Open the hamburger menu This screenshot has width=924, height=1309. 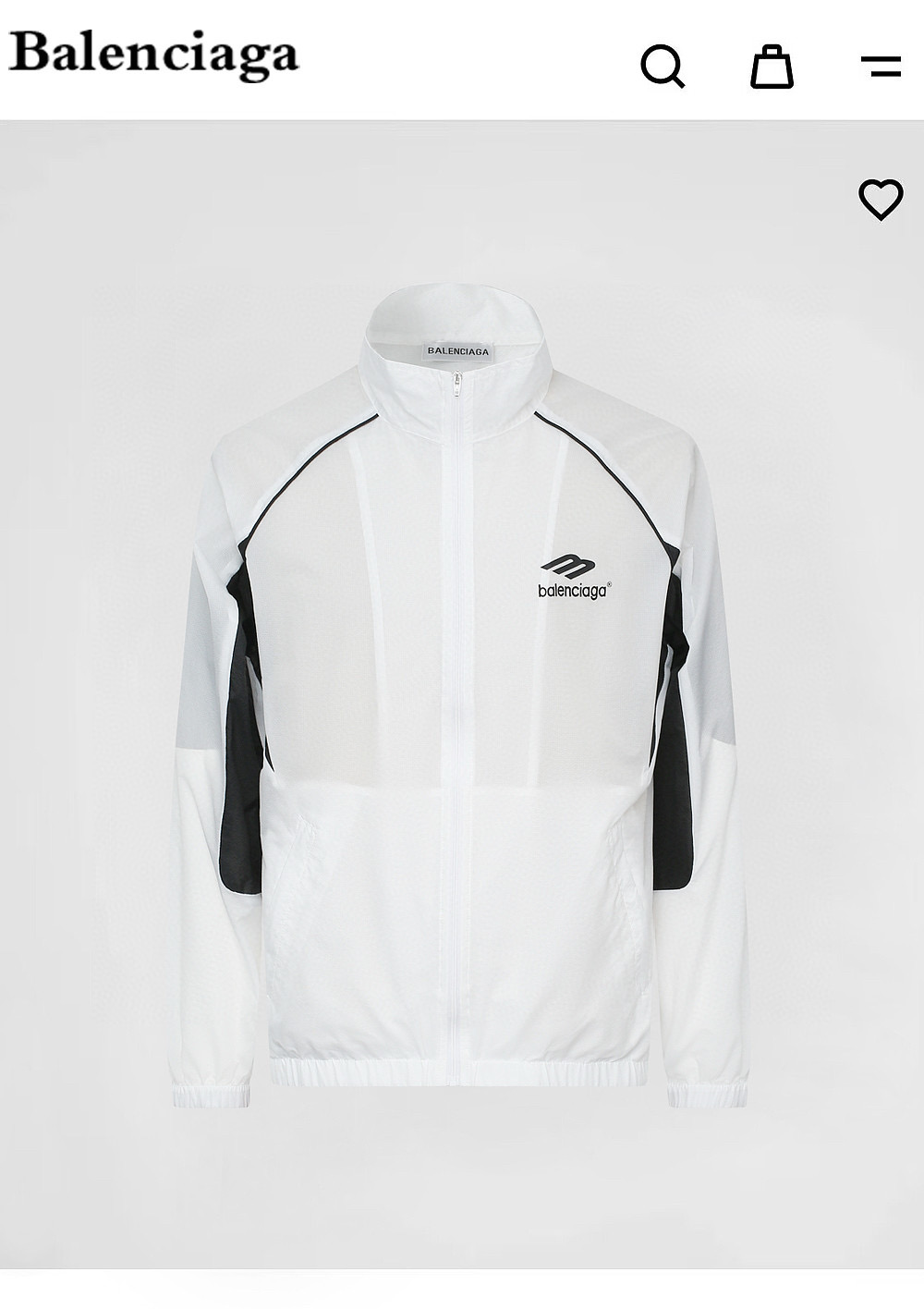[881, 66]
